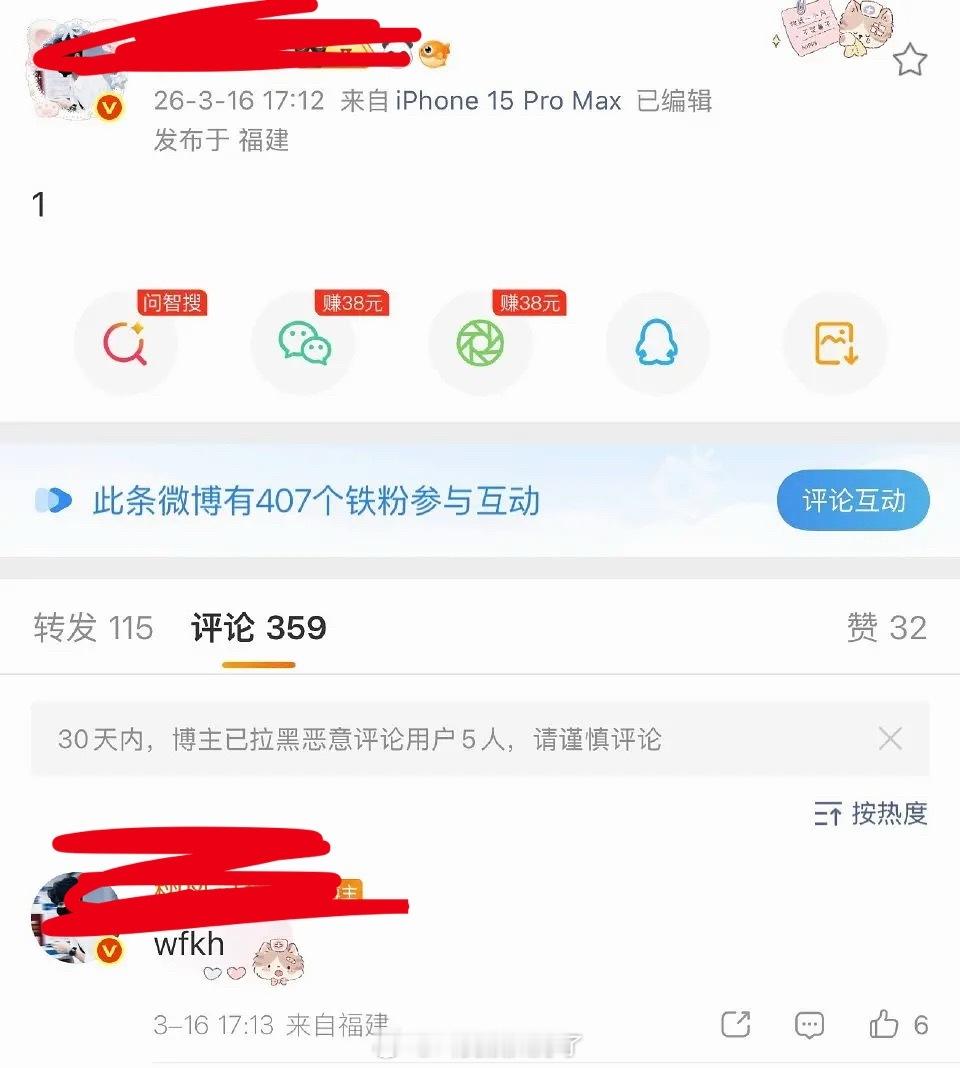
Task: Select the 评论 359 tab
Action: click(258, 629)
